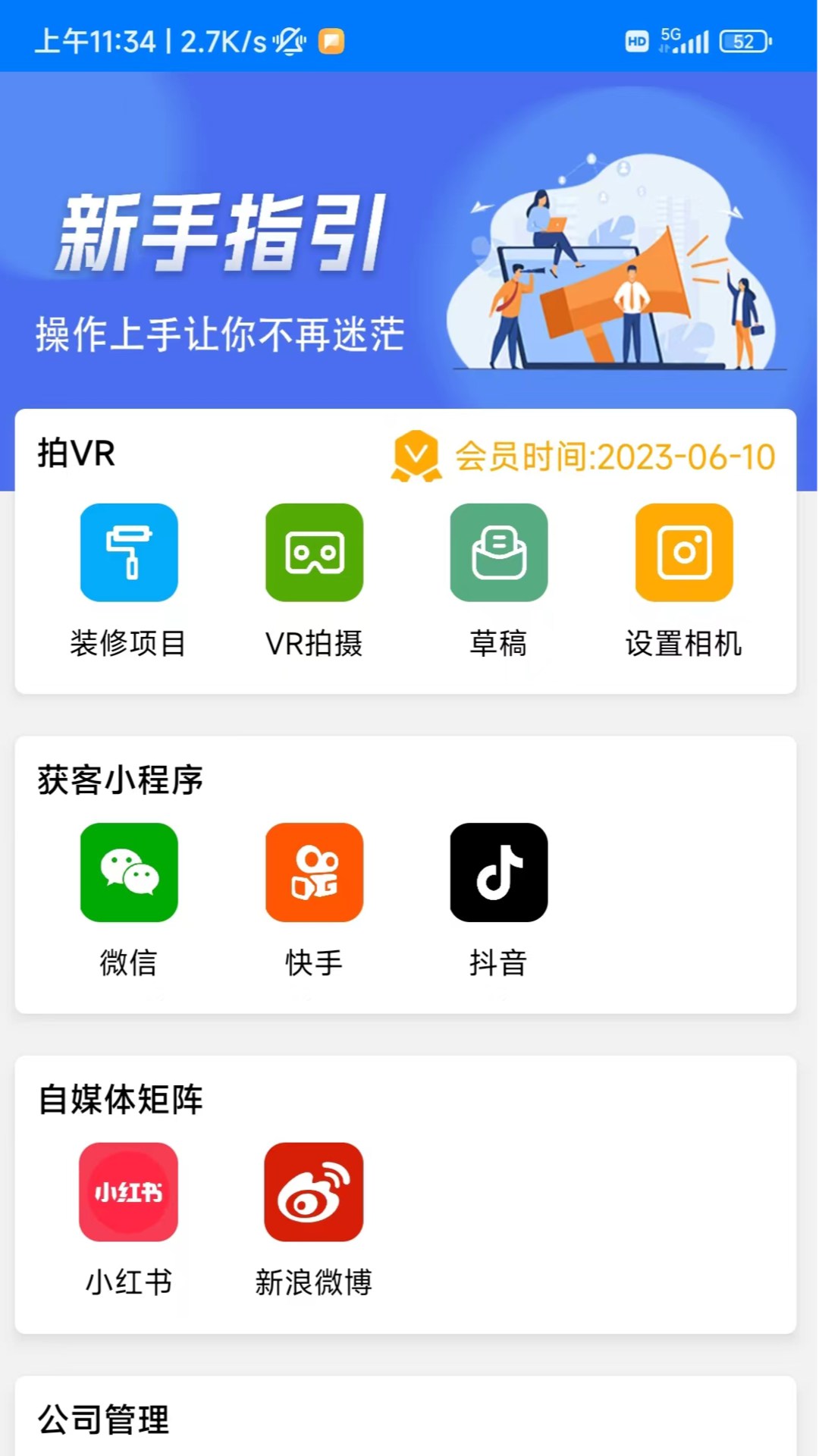
Task: Select the 小红书 Xiaohongshu icon
Action: [129, 1191]
